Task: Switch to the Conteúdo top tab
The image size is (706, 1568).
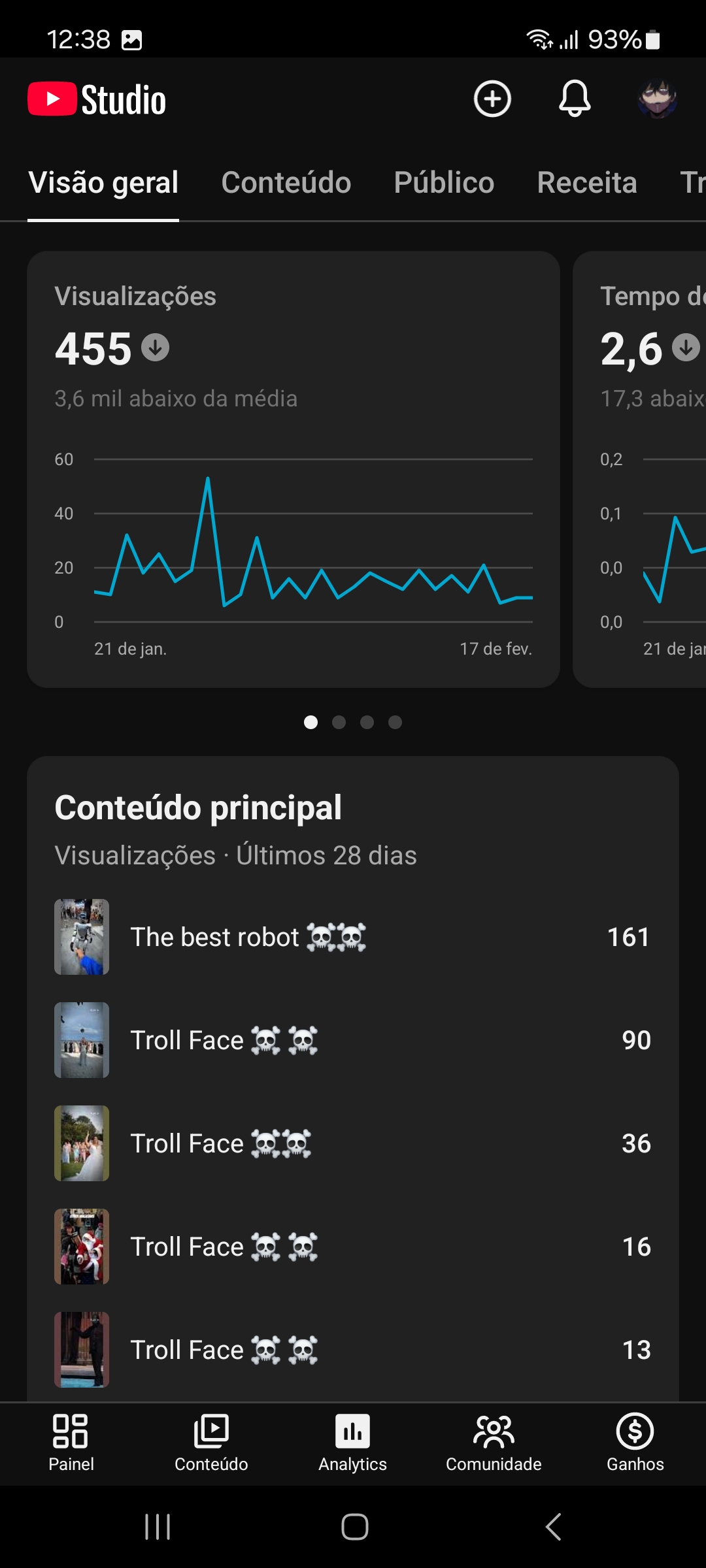Action: point(286,182)
